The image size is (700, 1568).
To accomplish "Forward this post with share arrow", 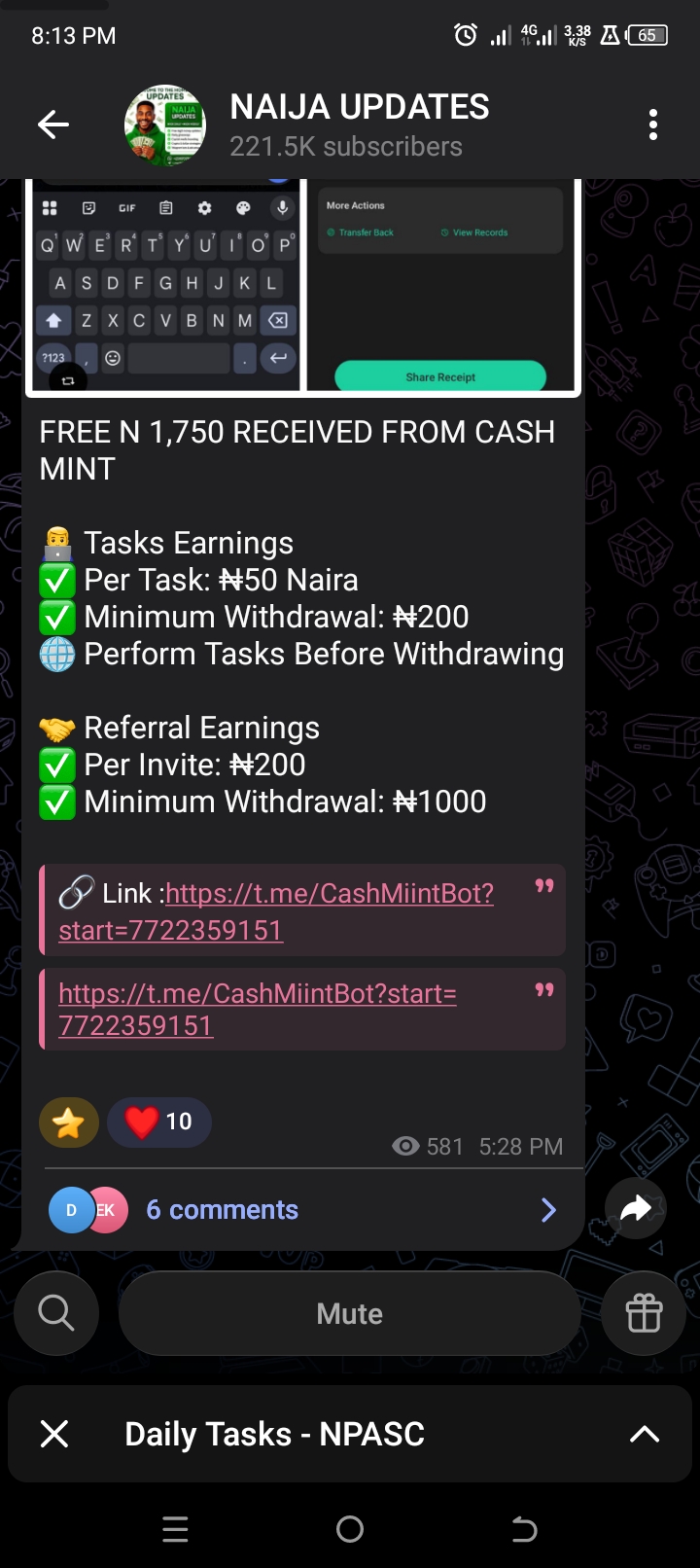I will click(x=635, y=1209).
